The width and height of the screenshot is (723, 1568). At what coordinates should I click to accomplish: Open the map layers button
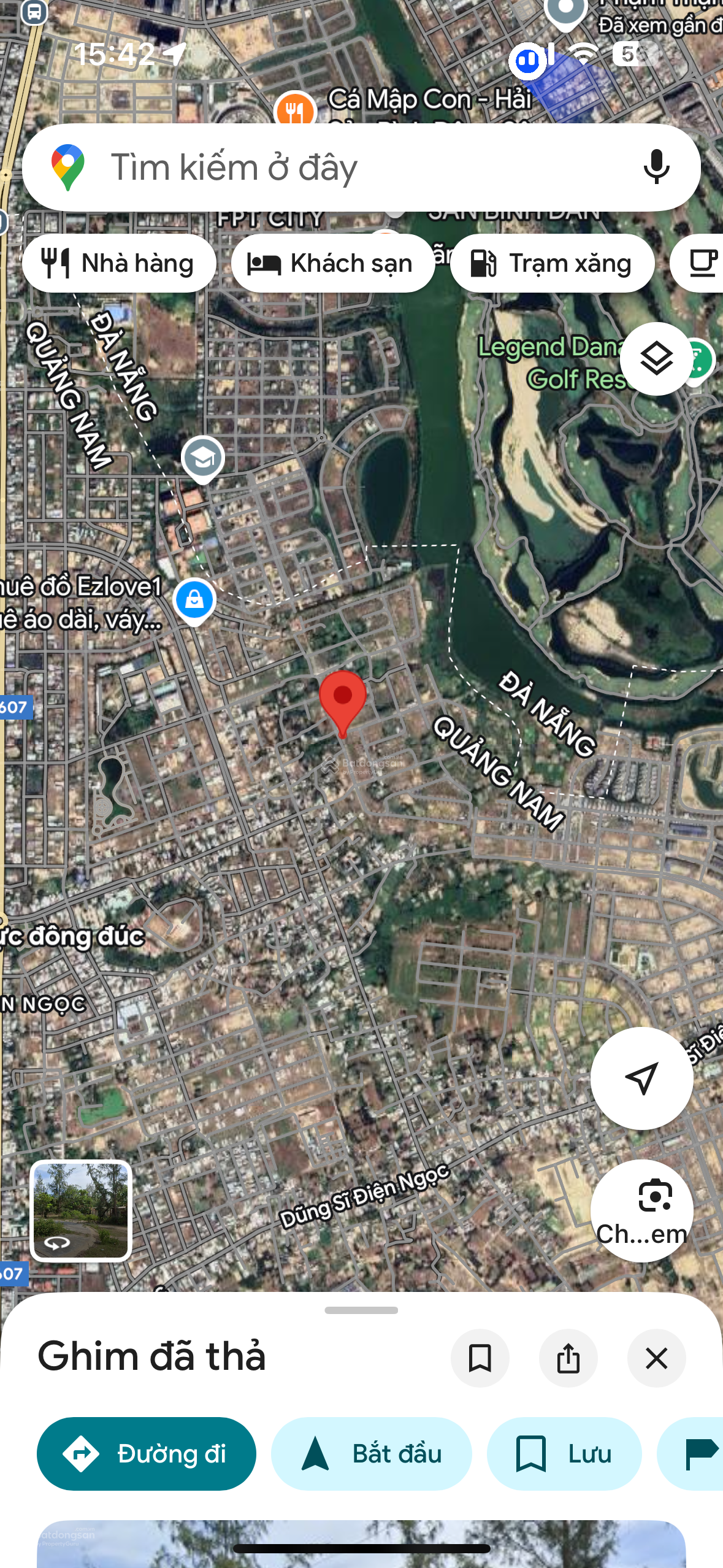(656, 359)
